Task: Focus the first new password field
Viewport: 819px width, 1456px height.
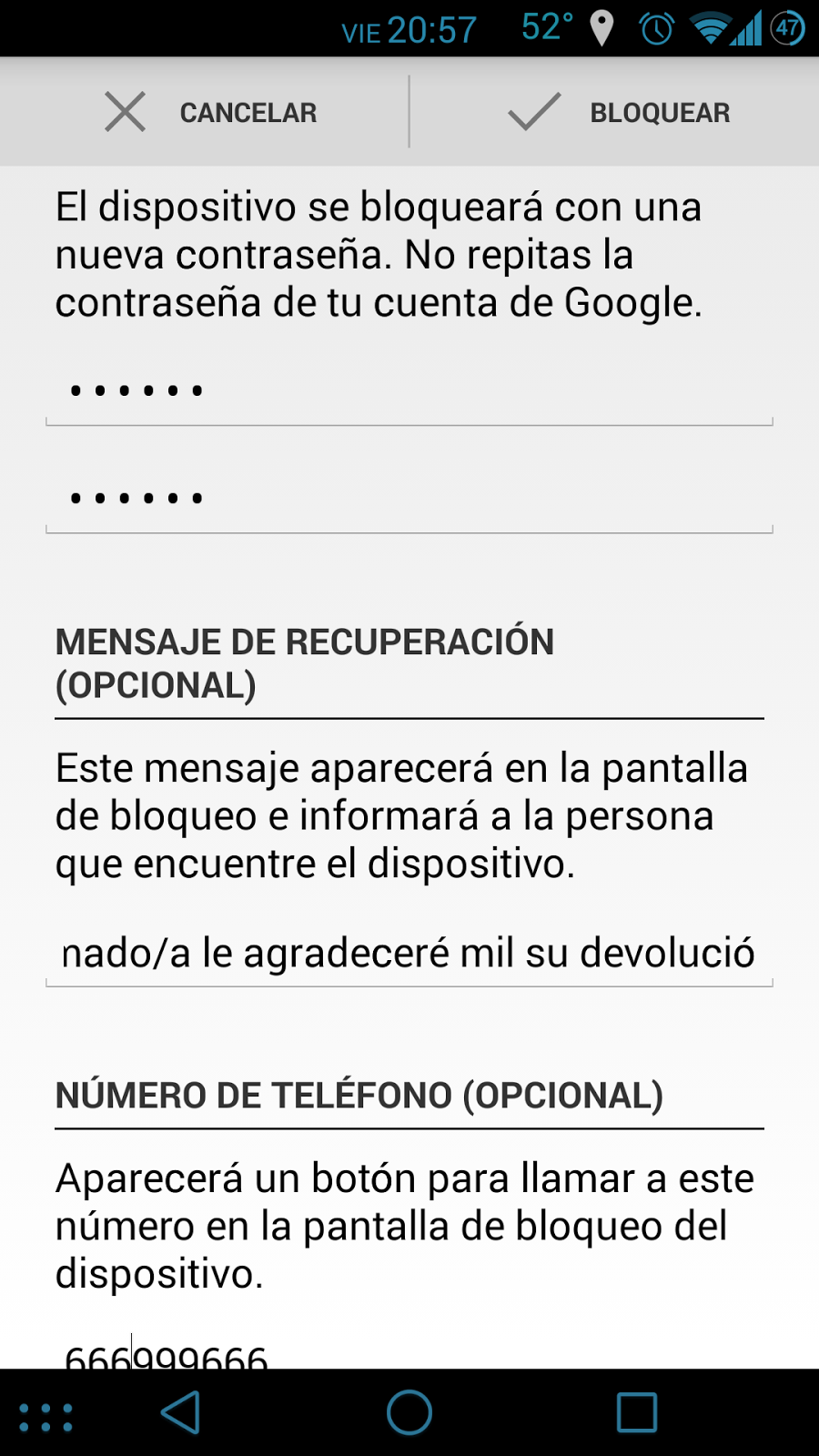Action: pyautogui.click(x=409, y=393)
